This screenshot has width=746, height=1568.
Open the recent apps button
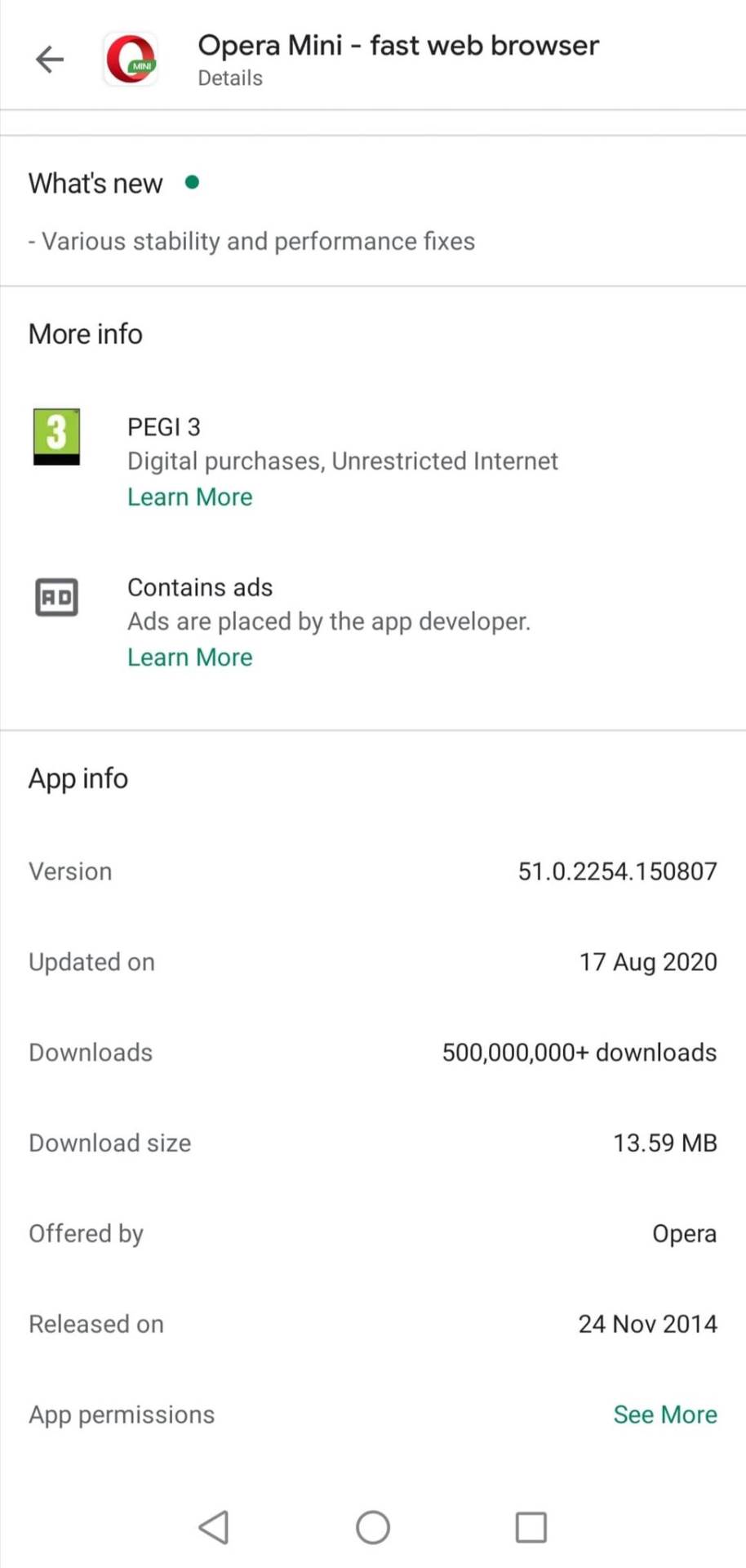point(531,1526)
